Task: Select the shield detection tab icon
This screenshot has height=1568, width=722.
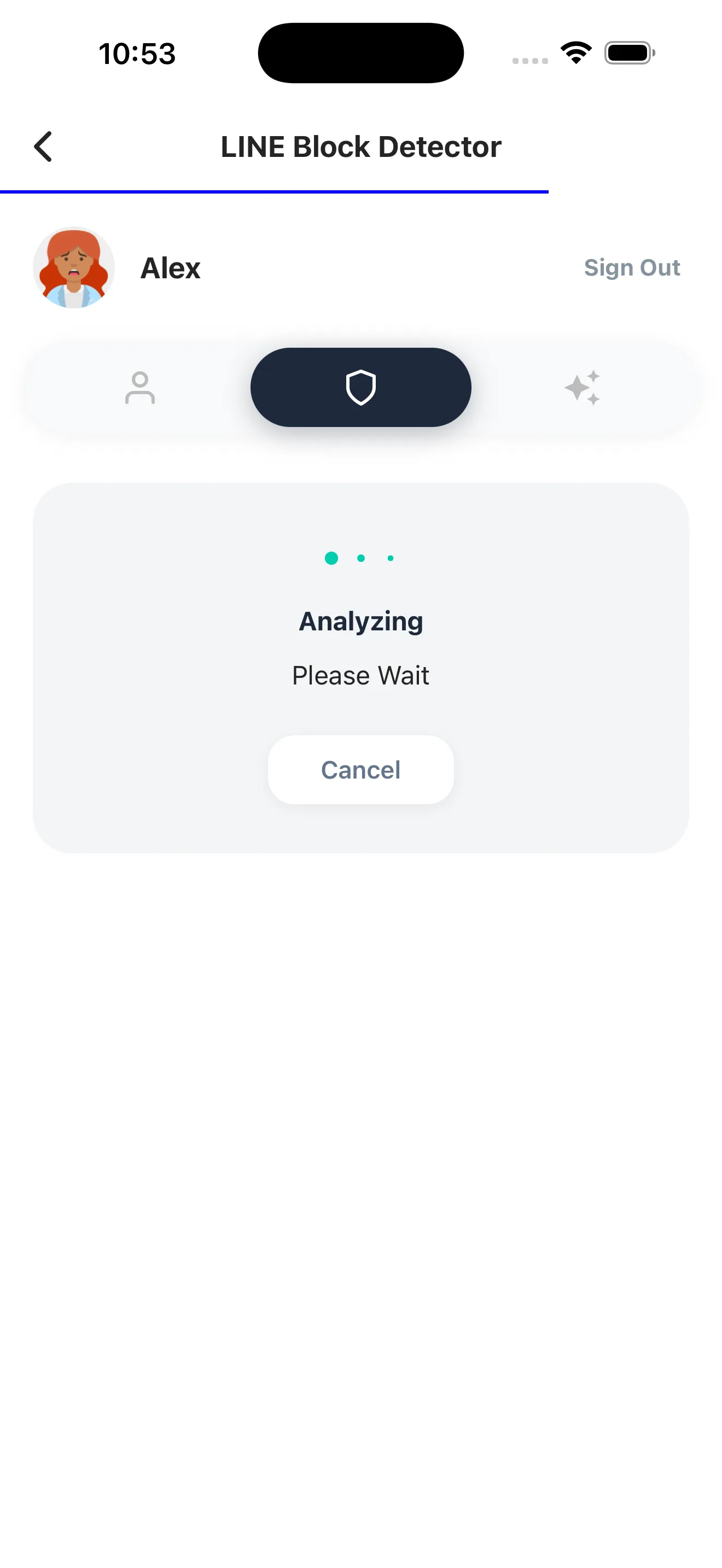Action: click(361, 388)
